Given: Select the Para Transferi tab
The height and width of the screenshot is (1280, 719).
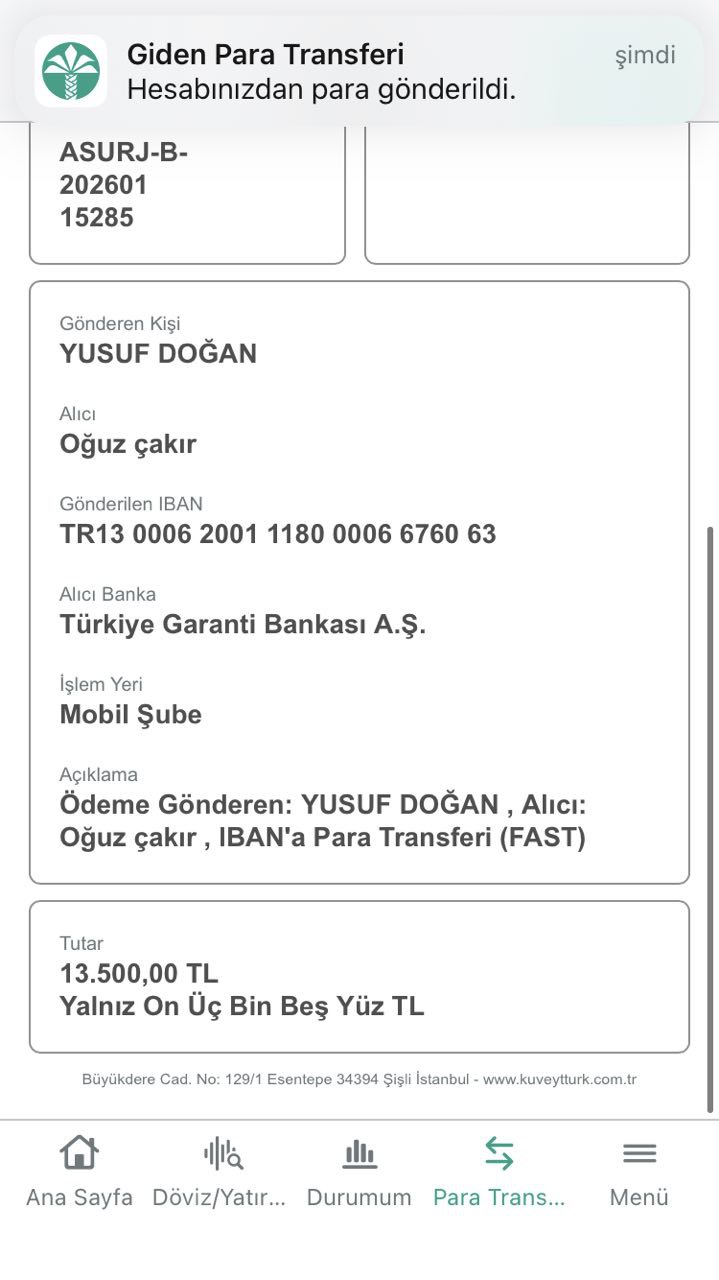Looking at the screenshot, I should pyautogui.click(x=499, y=1172).
